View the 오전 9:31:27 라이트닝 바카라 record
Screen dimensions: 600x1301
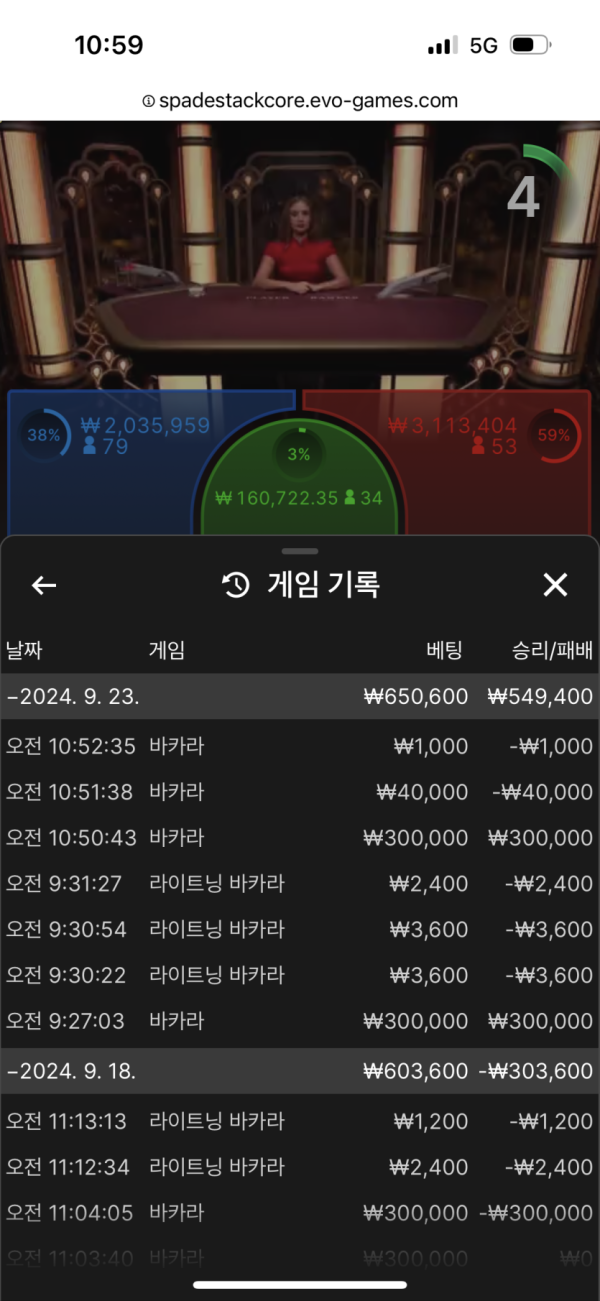[299, 884]
